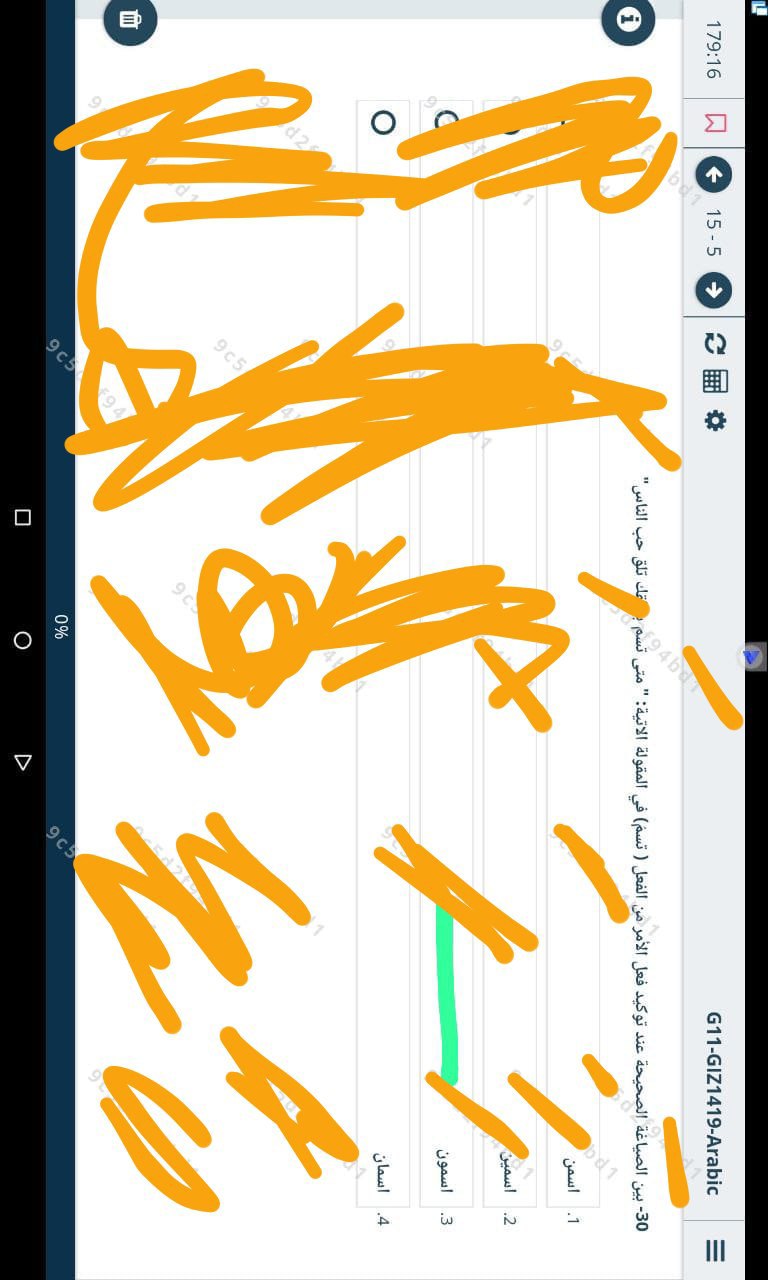The width and height of the screenshot is (768, 1280).
Task: Tap the Android home button
Action: coord(22,640)
